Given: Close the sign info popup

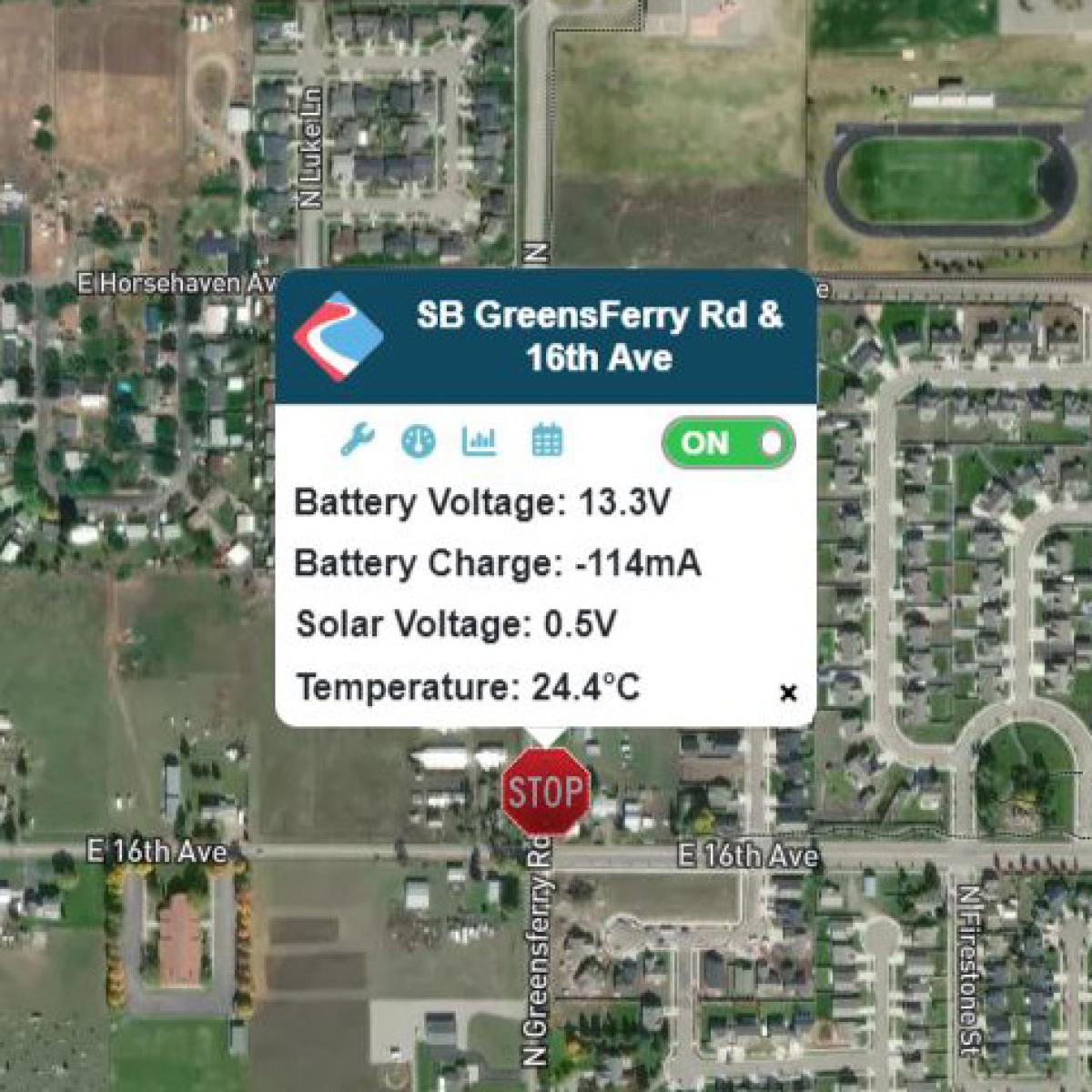Looking at the screenshot, I should [788, 693].
